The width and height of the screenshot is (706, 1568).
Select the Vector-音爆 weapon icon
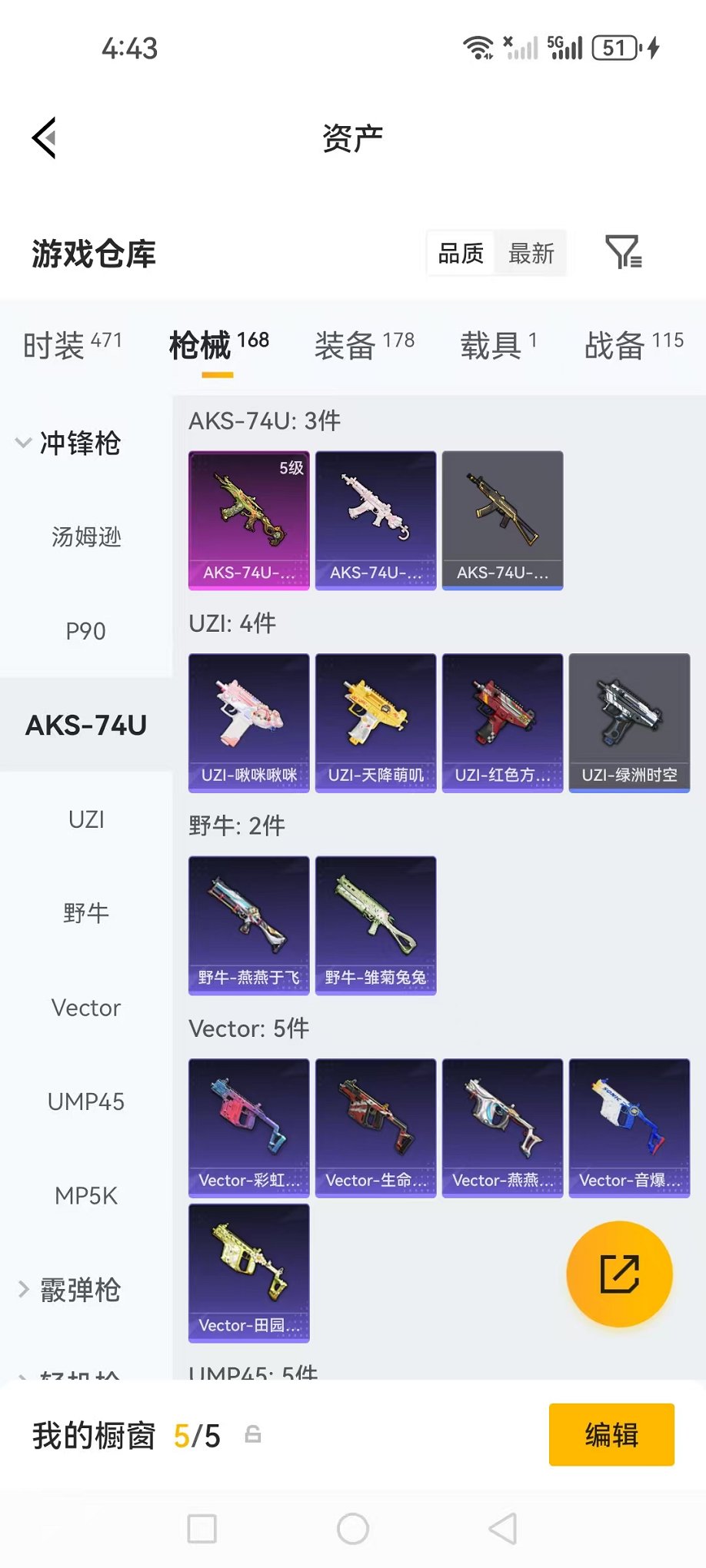point(629,1127)
